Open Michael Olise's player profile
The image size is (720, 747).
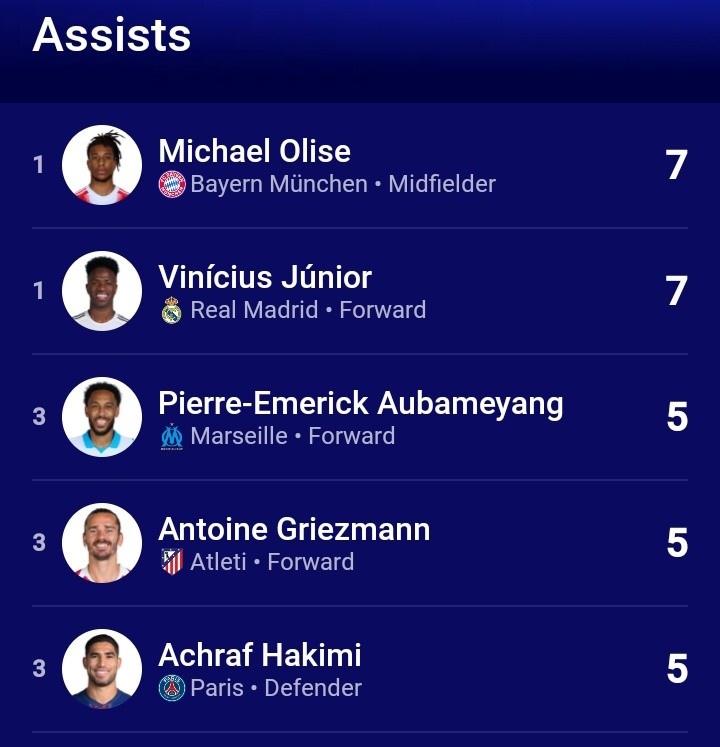tap(255, 152)
